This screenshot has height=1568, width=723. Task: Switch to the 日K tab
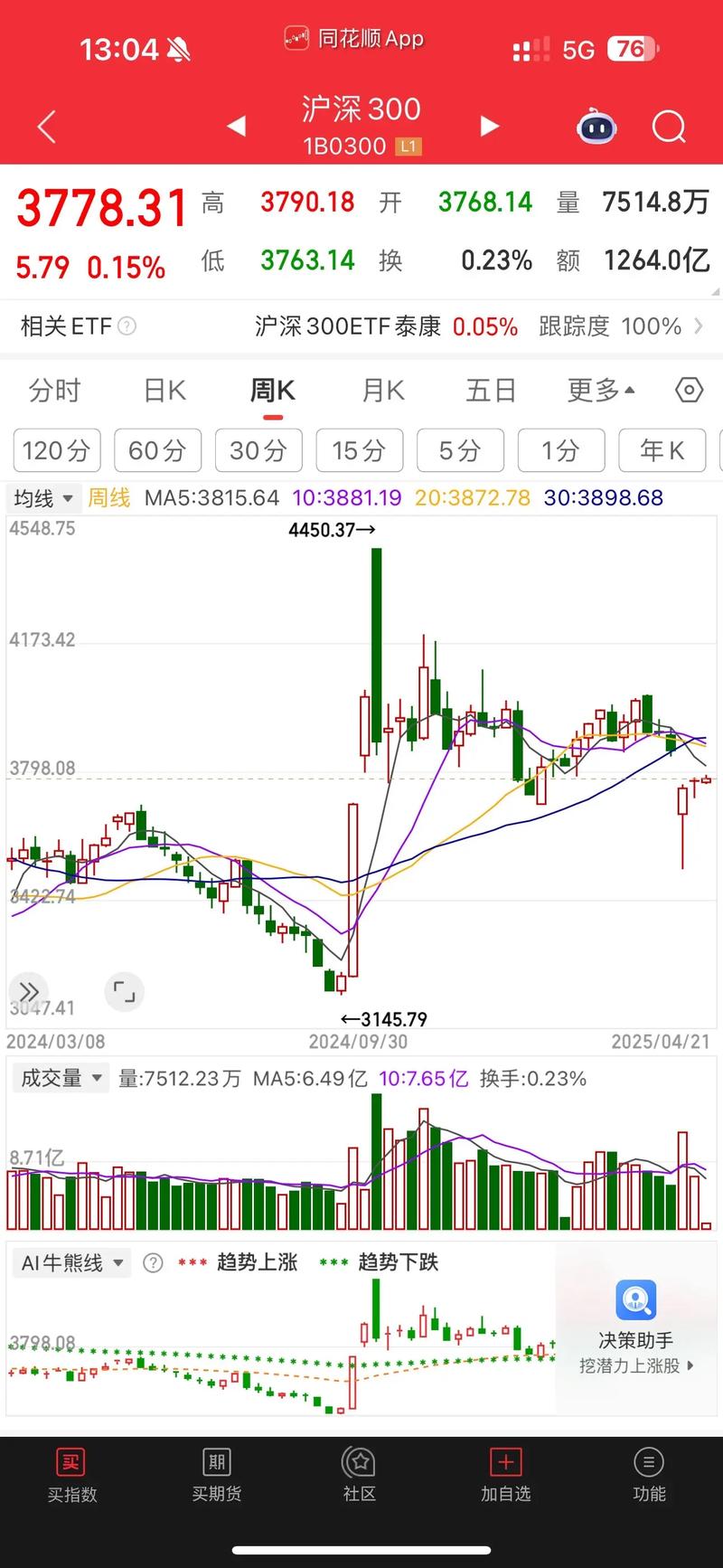pos(164,389)
